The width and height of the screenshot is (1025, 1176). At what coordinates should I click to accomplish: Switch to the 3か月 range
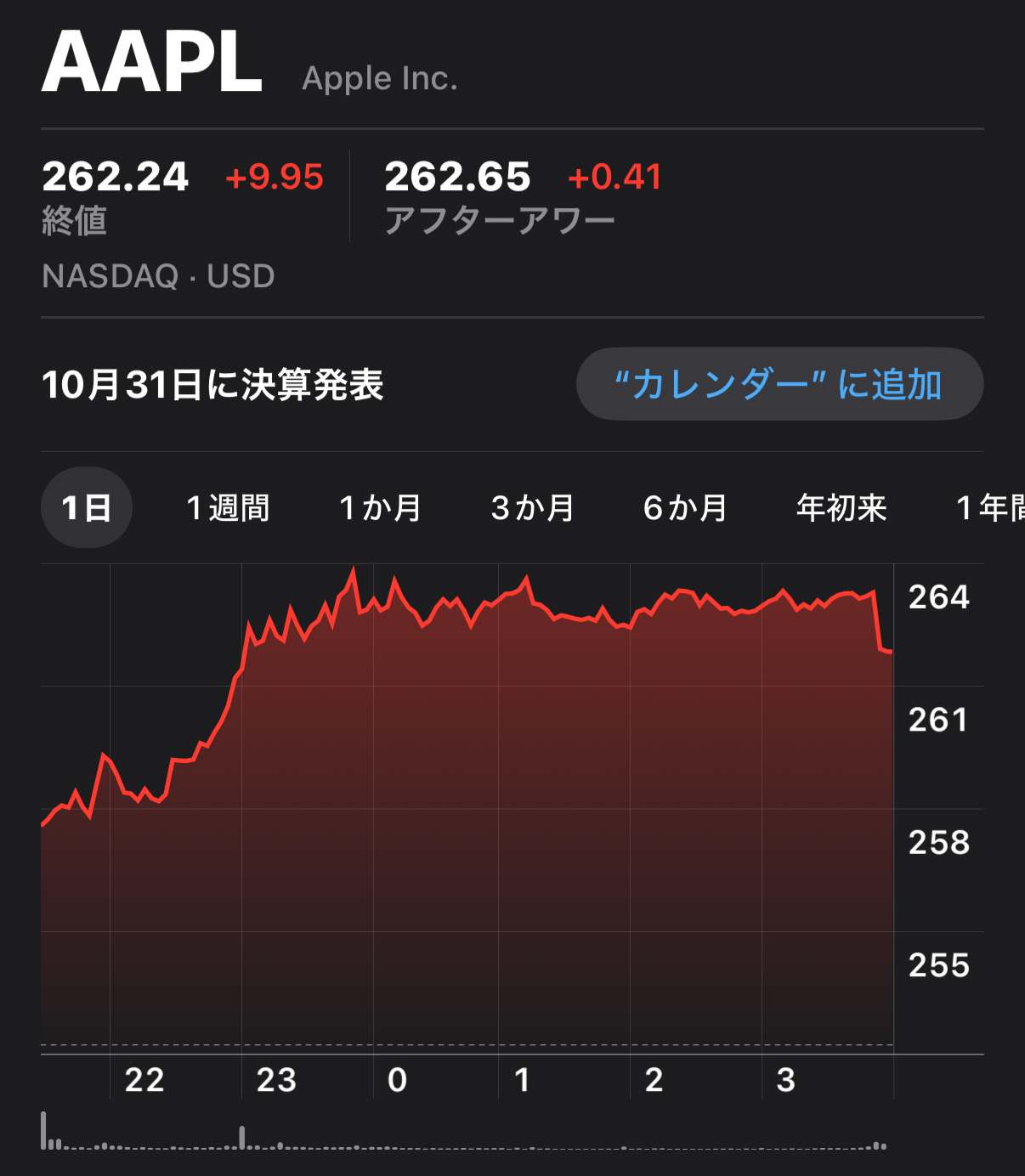[x=533, y=508]
